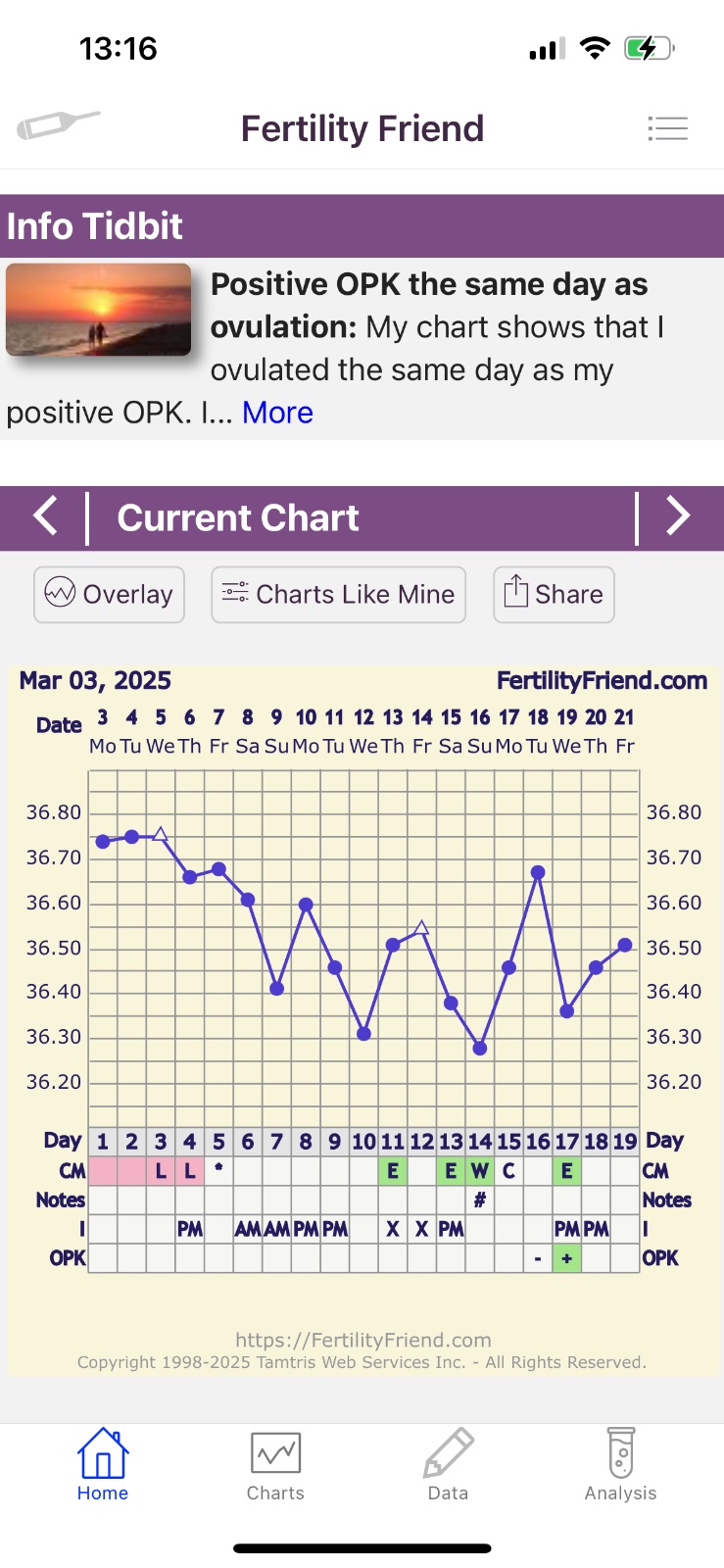
Task: Open the hamburger menu
Action: click(667, 128)
